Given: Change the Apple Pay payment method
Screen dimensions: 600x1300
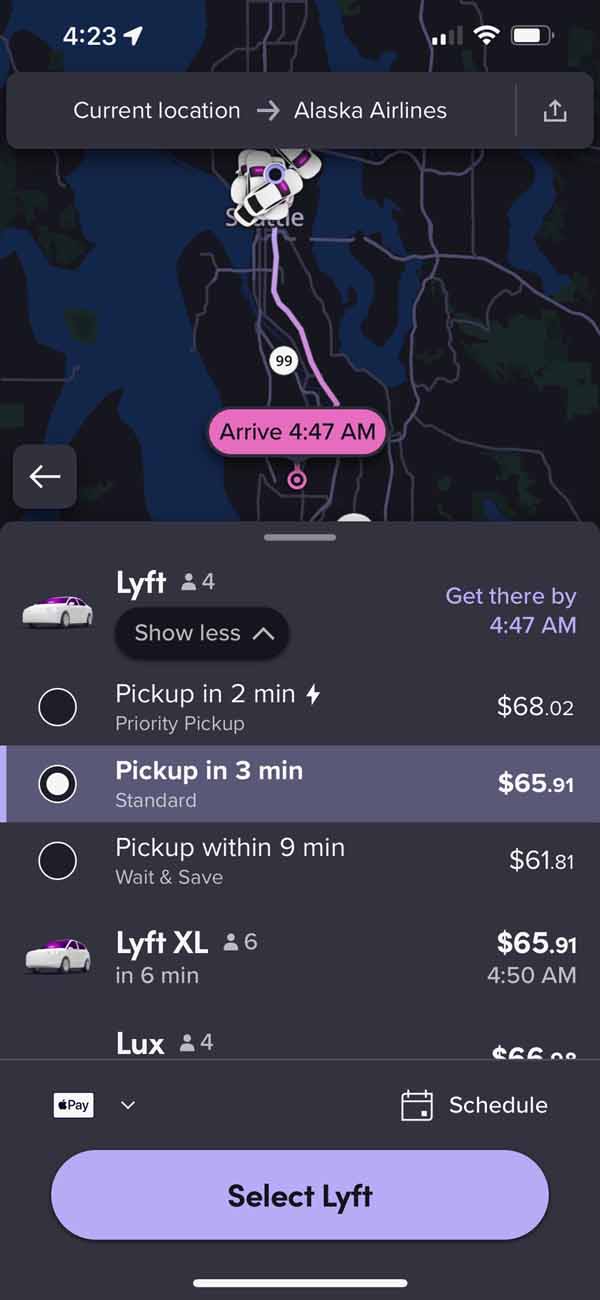Looking at the screenshot, I should pos(95,1105).
